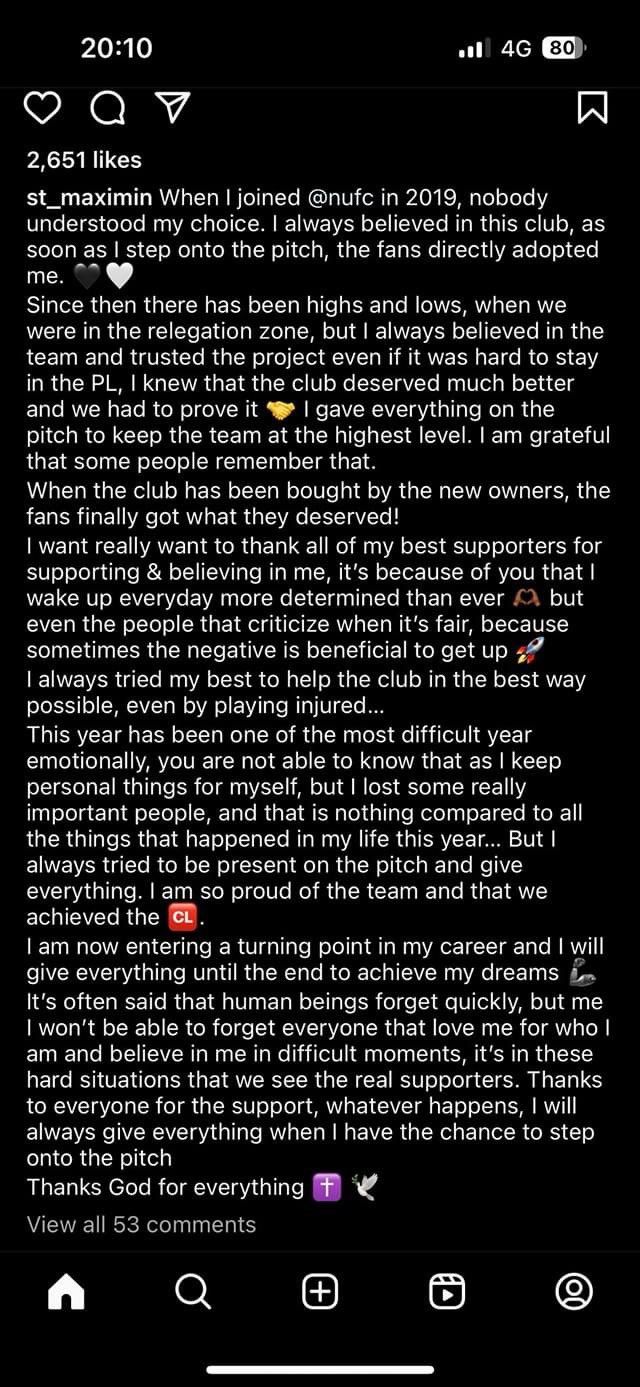View all 53 comments
Viewport: 640px width, 1387px height.
(141, 1224)
